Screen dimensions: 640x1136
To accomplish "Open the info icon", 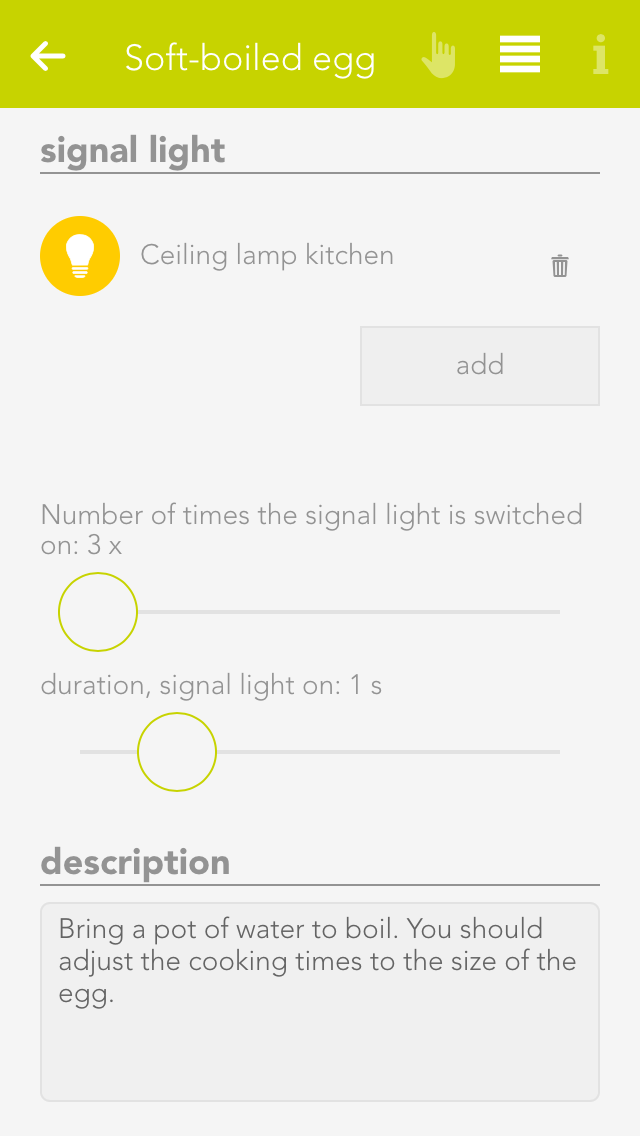I will [600, 56].
